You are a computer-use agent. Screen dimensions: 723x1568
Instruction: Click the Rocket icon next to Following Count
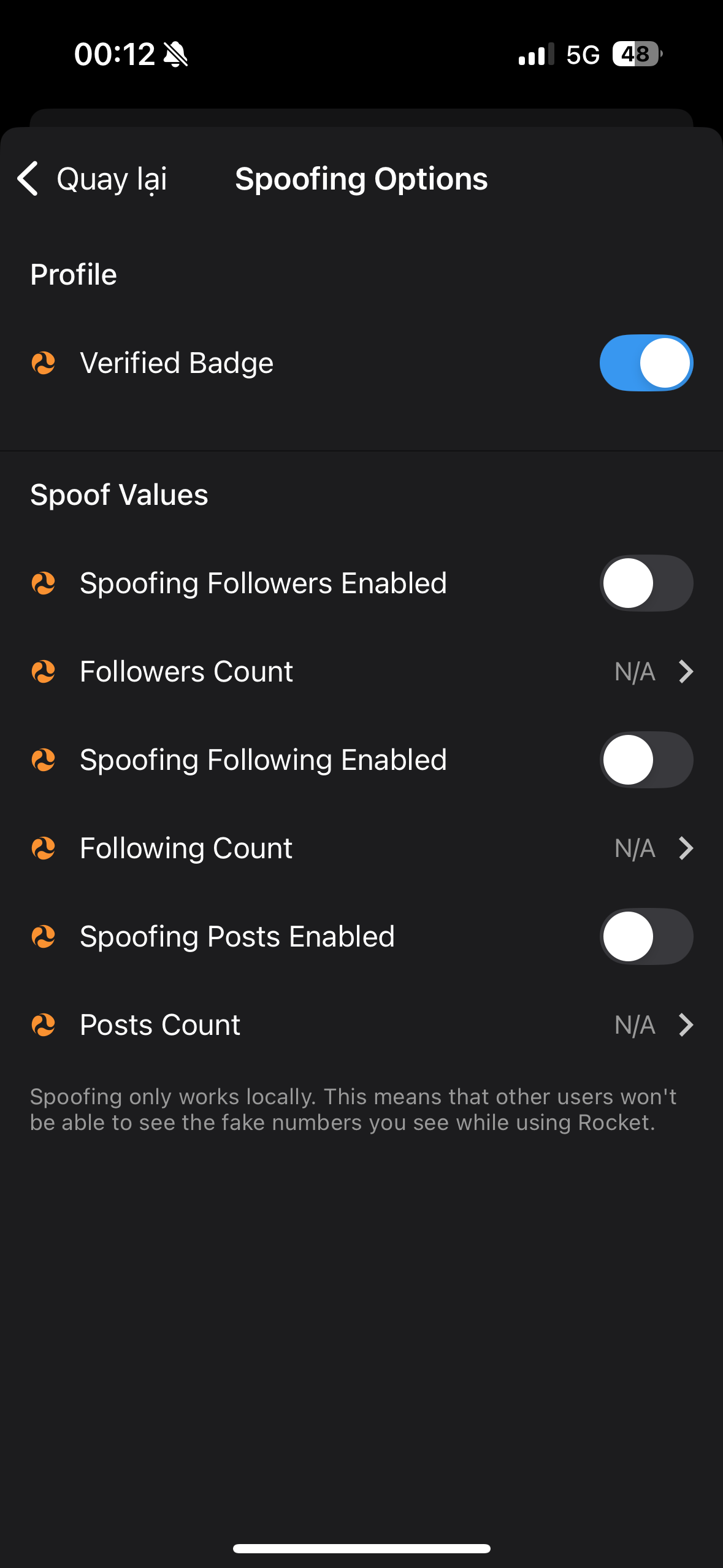pyautogui.click(x=43, y=848)
